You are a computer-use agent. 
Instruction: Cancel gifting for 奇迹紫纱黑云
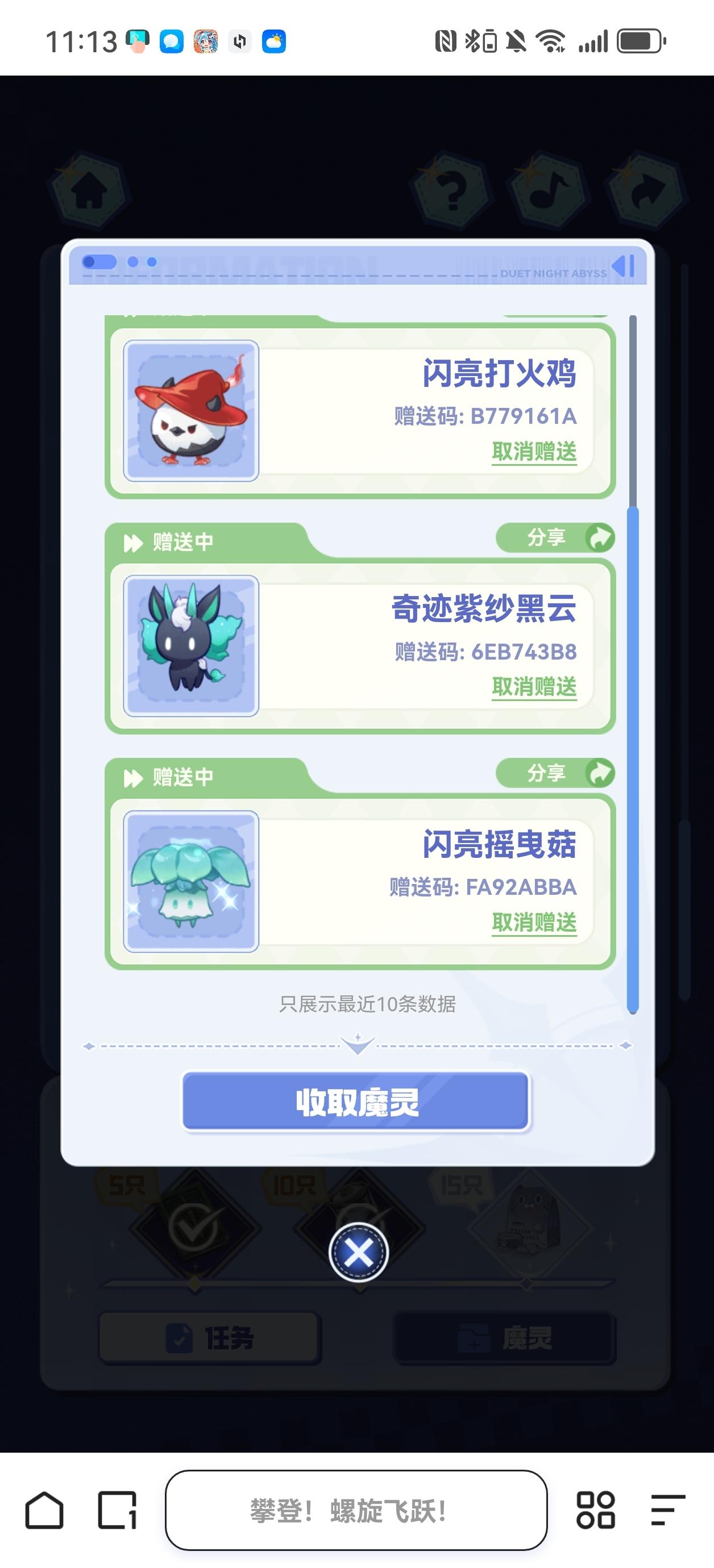click(x=534, y=687)
